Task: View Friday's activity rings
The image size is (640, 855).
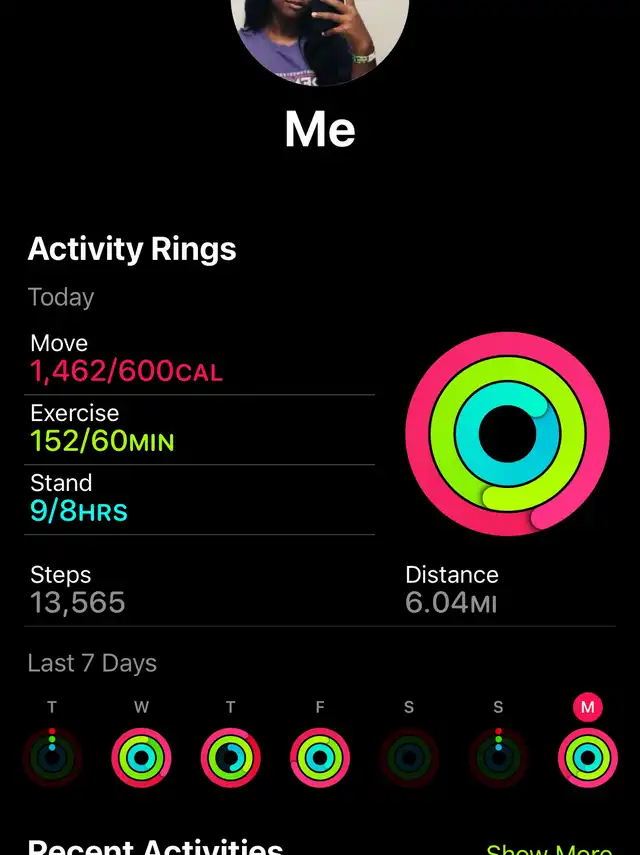Action: click(320, 757)
